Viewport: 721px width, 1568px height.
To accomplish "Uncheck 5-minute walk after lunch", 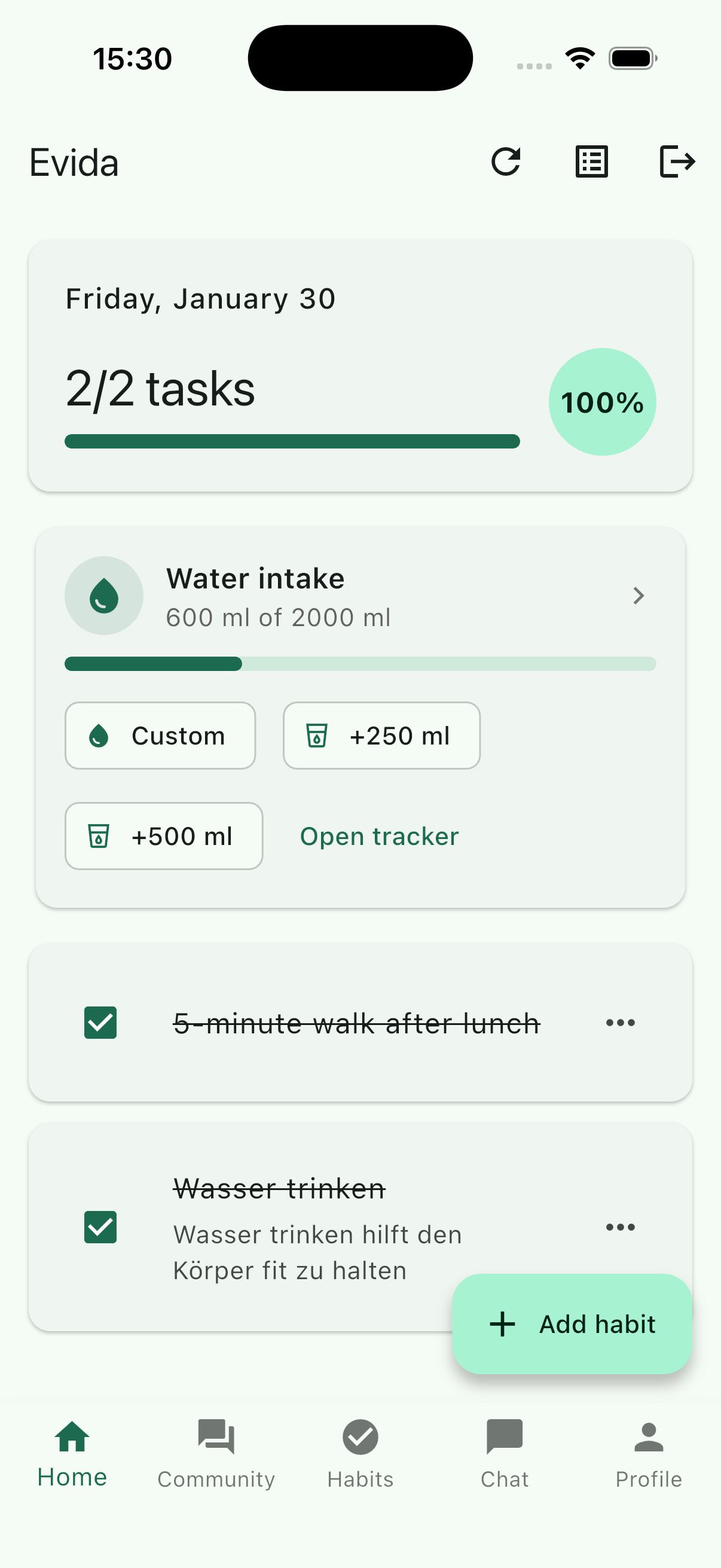I will click(x=100, y=1023).
